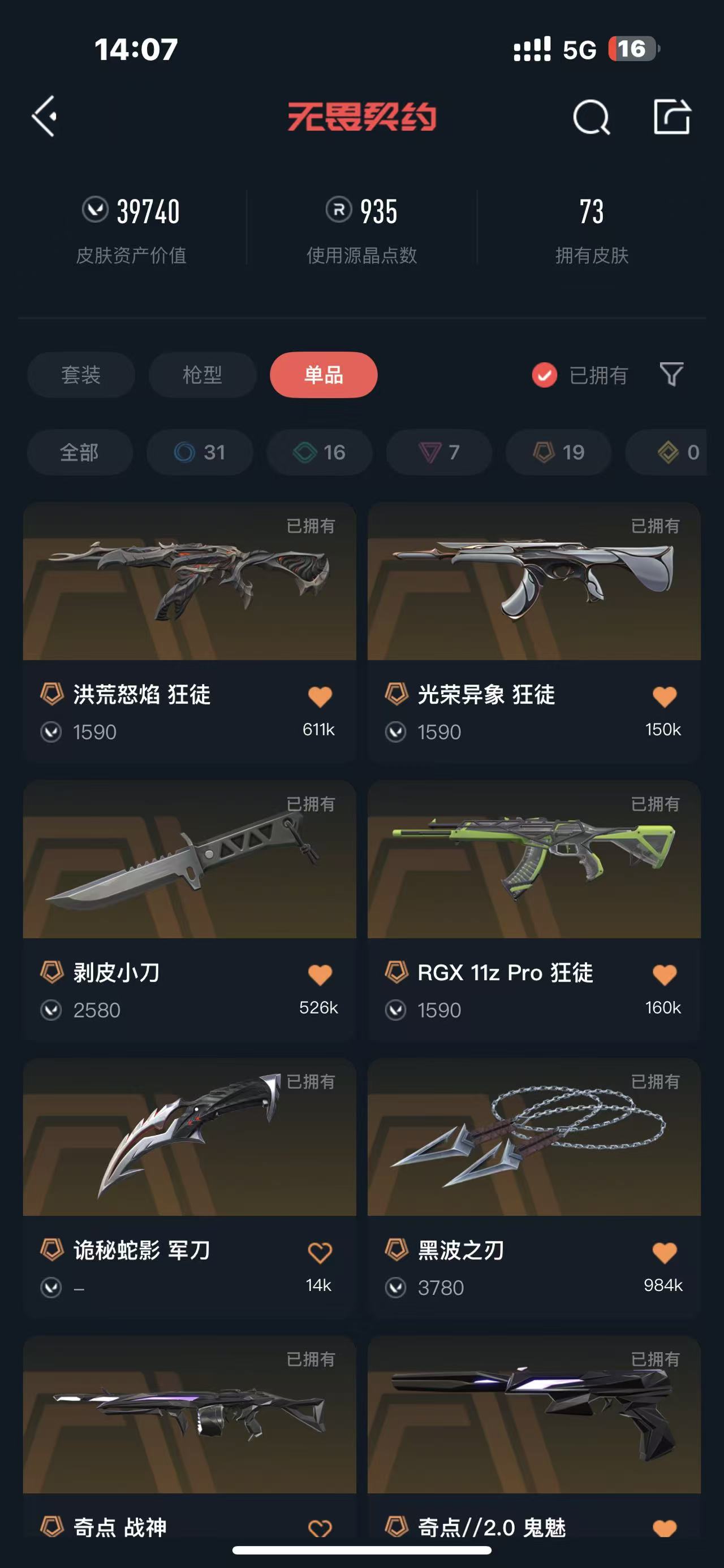Image resolution: width=724 pixels, height=1568 pixels.
Task: Open the search magnifier icon
Action: tap(591, 116)
